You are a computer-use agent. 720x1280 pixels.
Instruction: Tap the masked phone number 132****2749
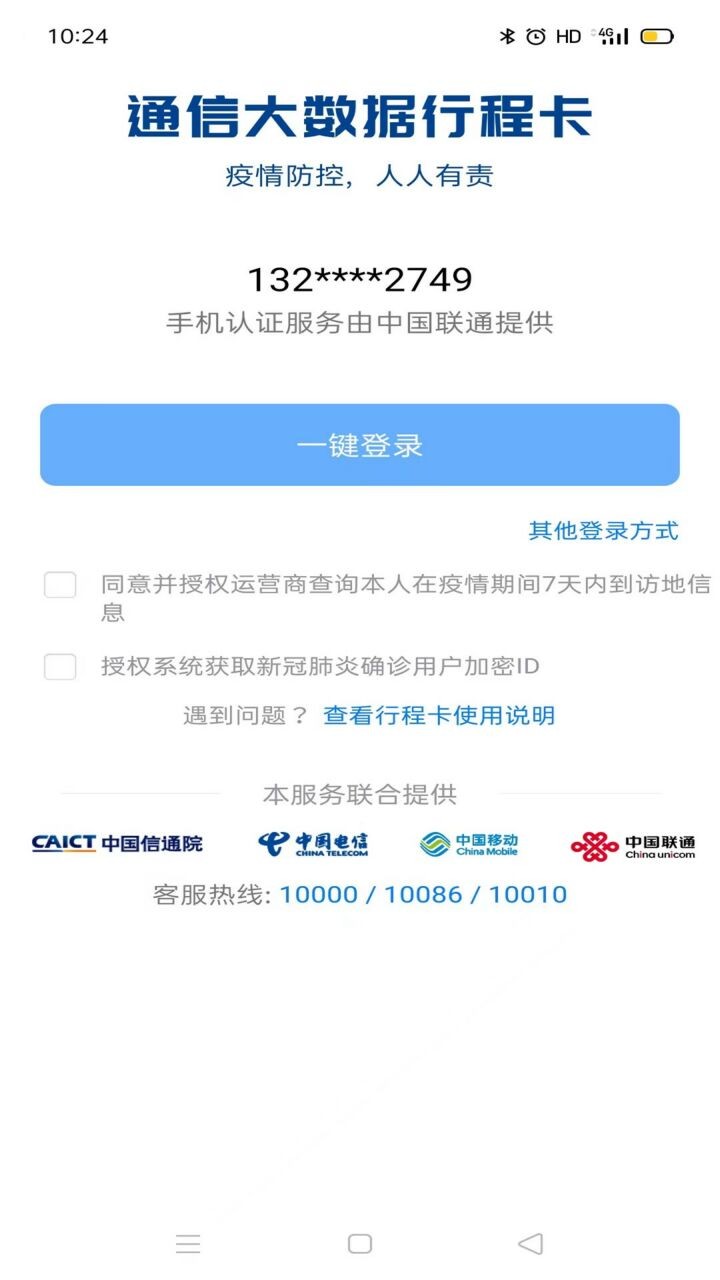coord(360,278)
